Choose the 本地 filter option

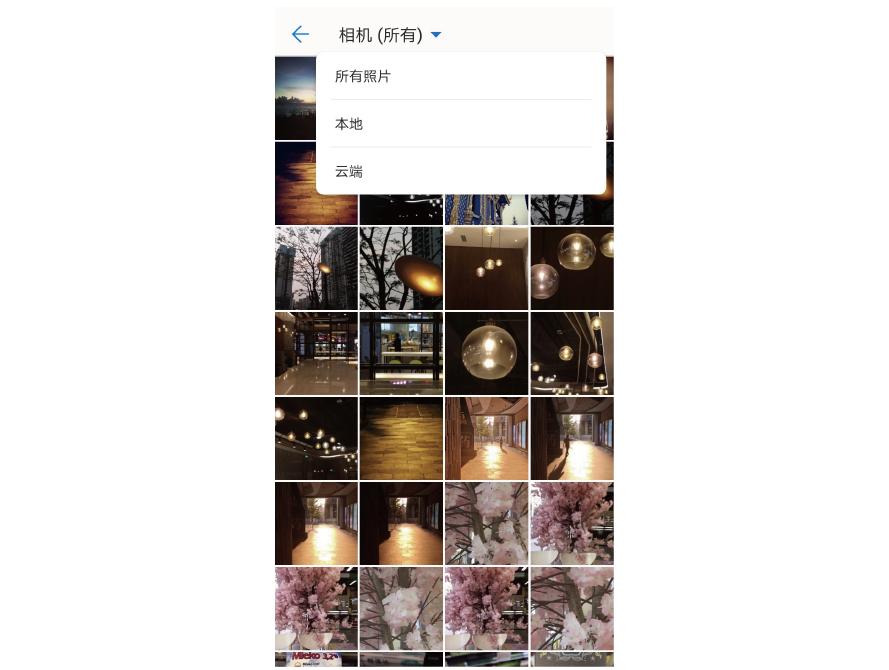coord(349,124)
